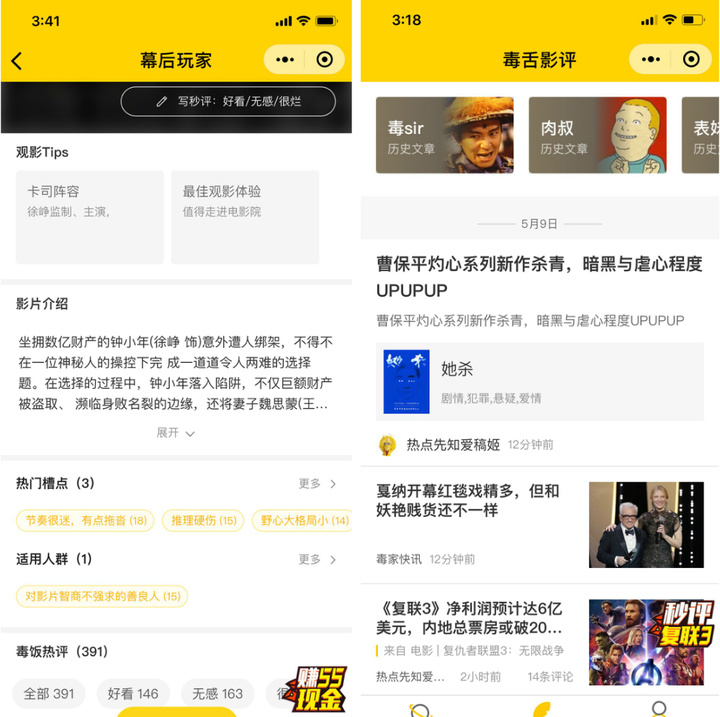Expand the full film introduction
This screenshot has height=717, width=720.
pyautogui.click(x=175, y=433)
